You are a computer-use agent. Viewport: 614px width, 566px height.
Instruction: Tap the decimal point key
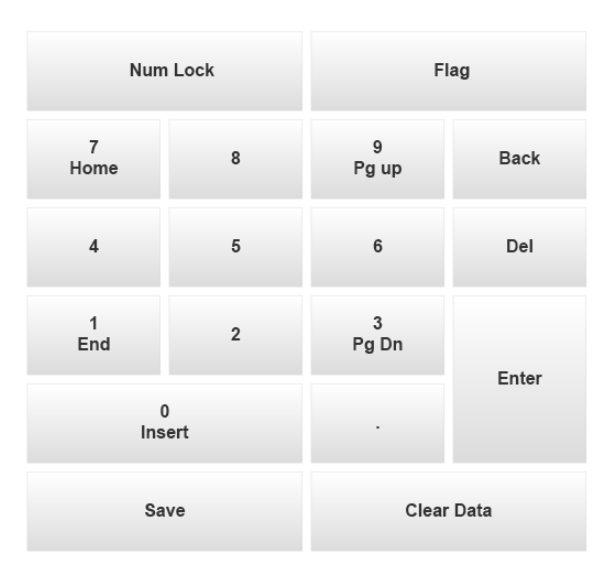[377, 423]
